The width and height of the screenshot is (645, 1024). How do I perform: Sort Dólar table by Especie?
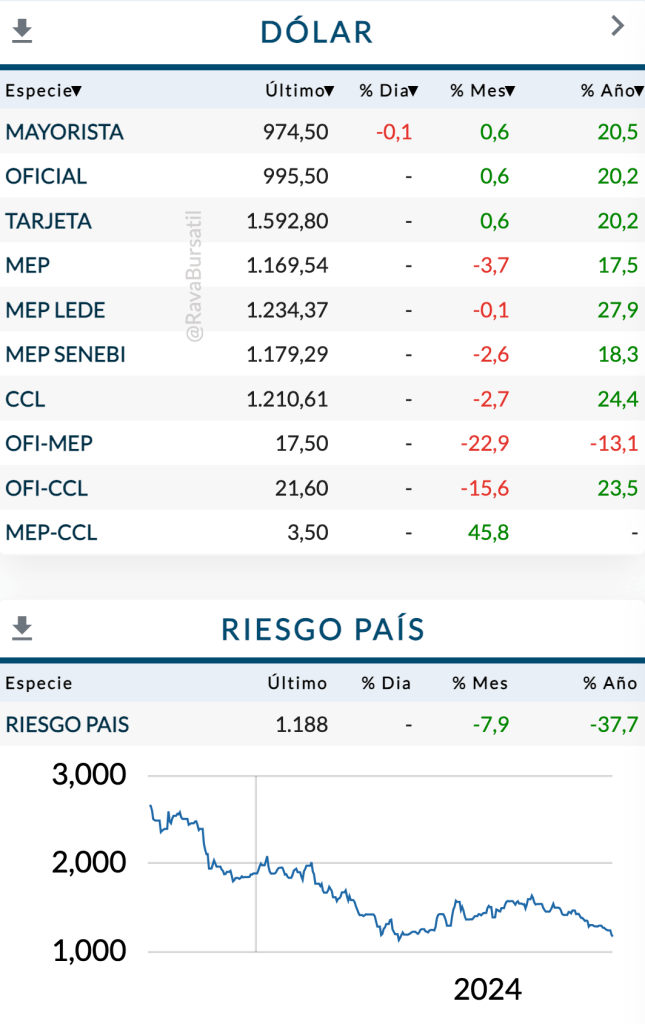(43, 91)
